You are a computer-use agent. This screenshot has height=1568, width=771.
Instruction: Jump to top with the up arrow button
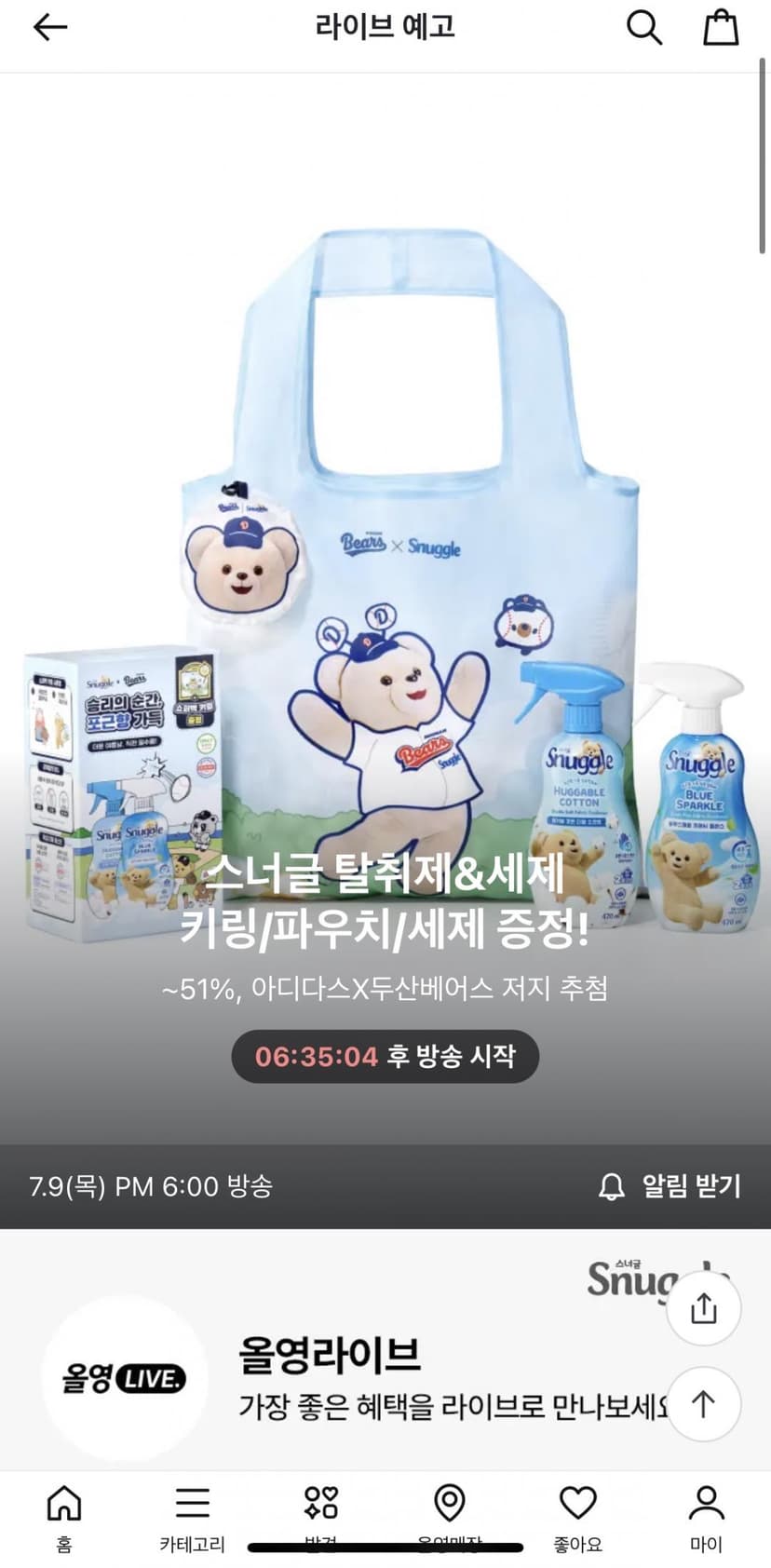tap(704, 1404)
